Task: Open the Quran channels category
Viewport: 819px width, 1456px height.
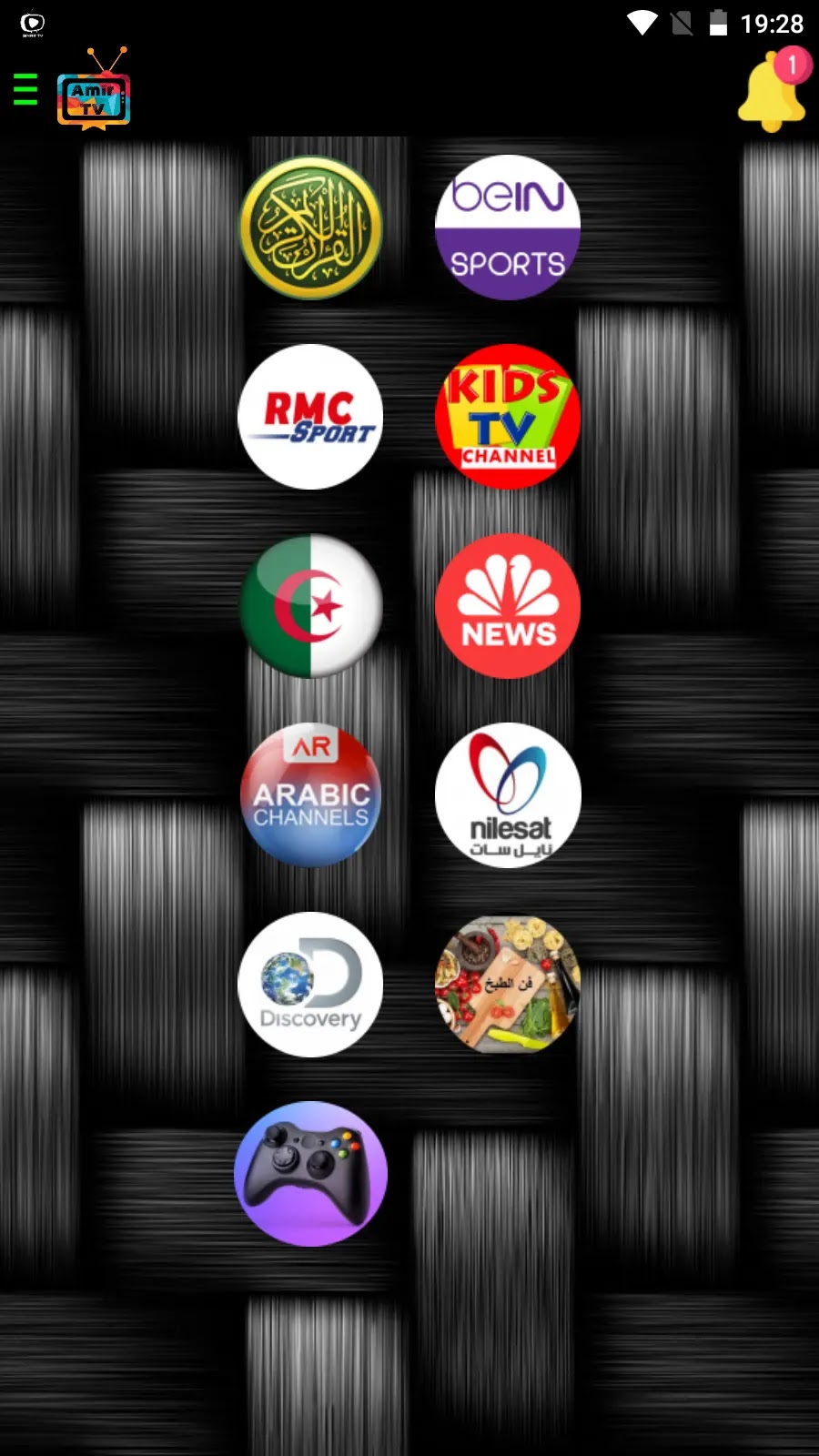Action: (x=310, y=227)
